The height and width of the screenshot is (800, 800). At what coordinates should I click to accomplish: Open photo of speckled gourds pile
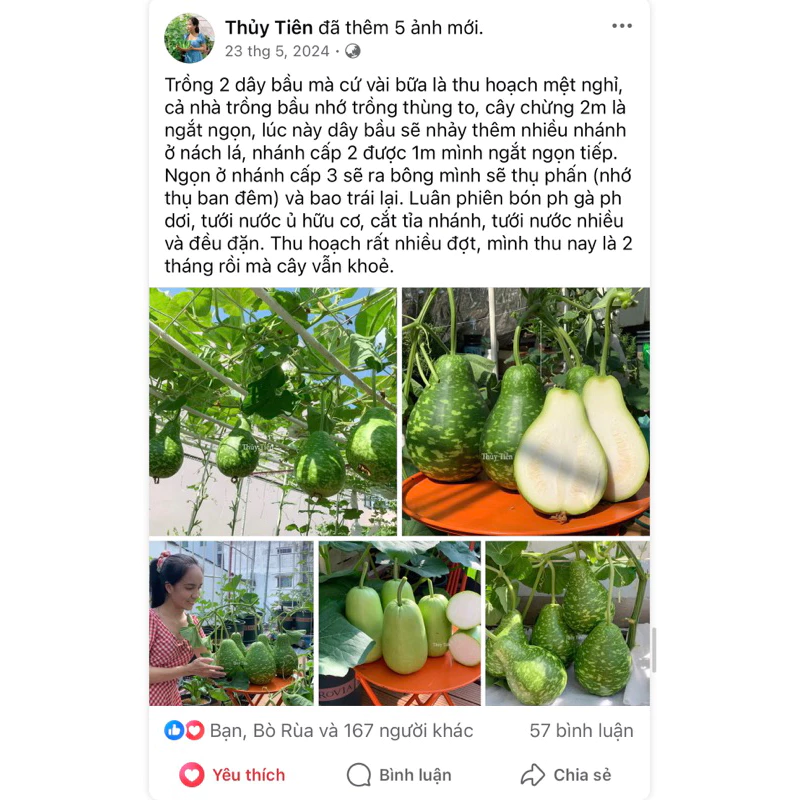[x=567, y=623]
